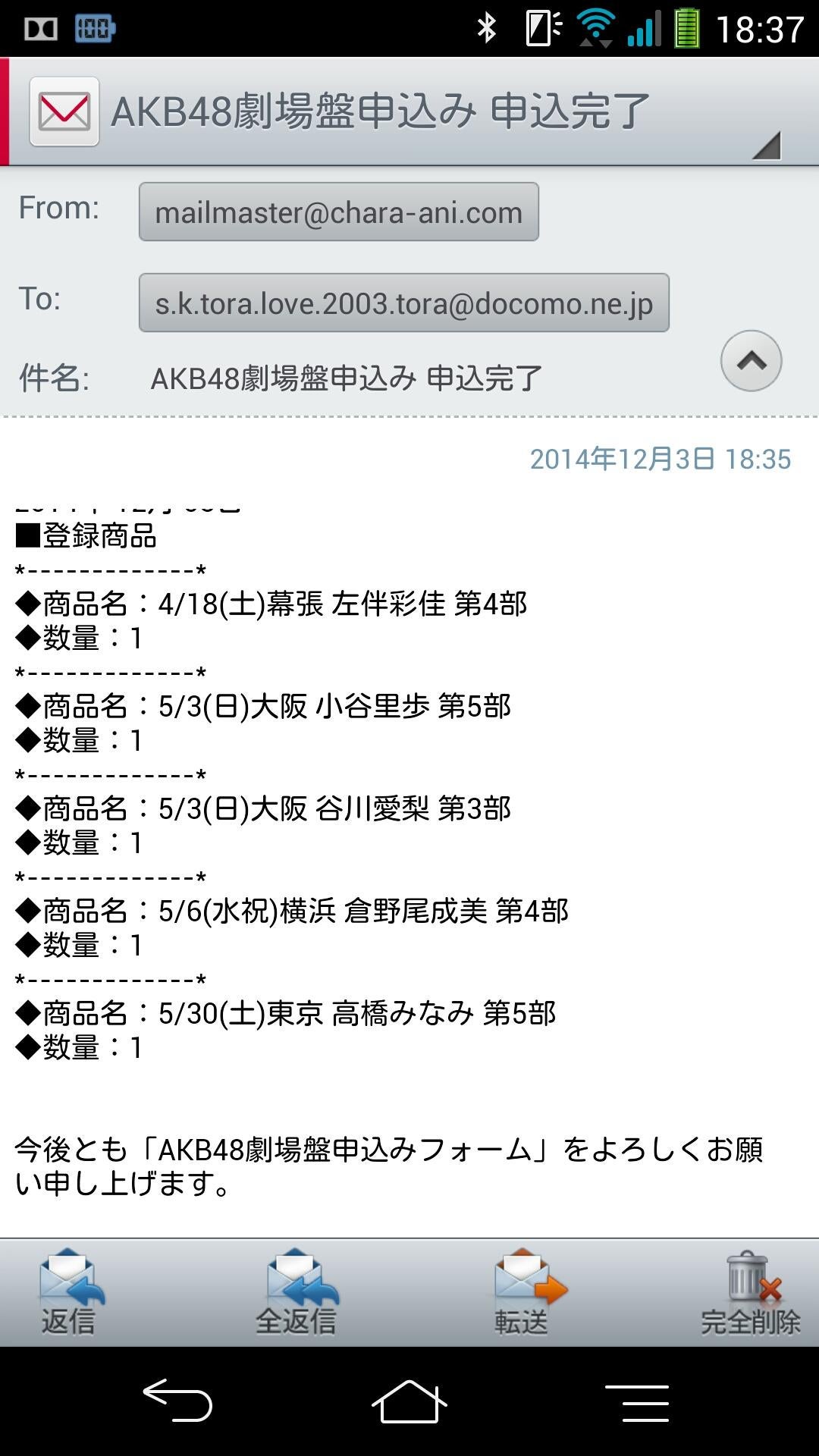Tap the docomo.ne.jp recipient address chip
819x1456 pixels.
point(403,303)
